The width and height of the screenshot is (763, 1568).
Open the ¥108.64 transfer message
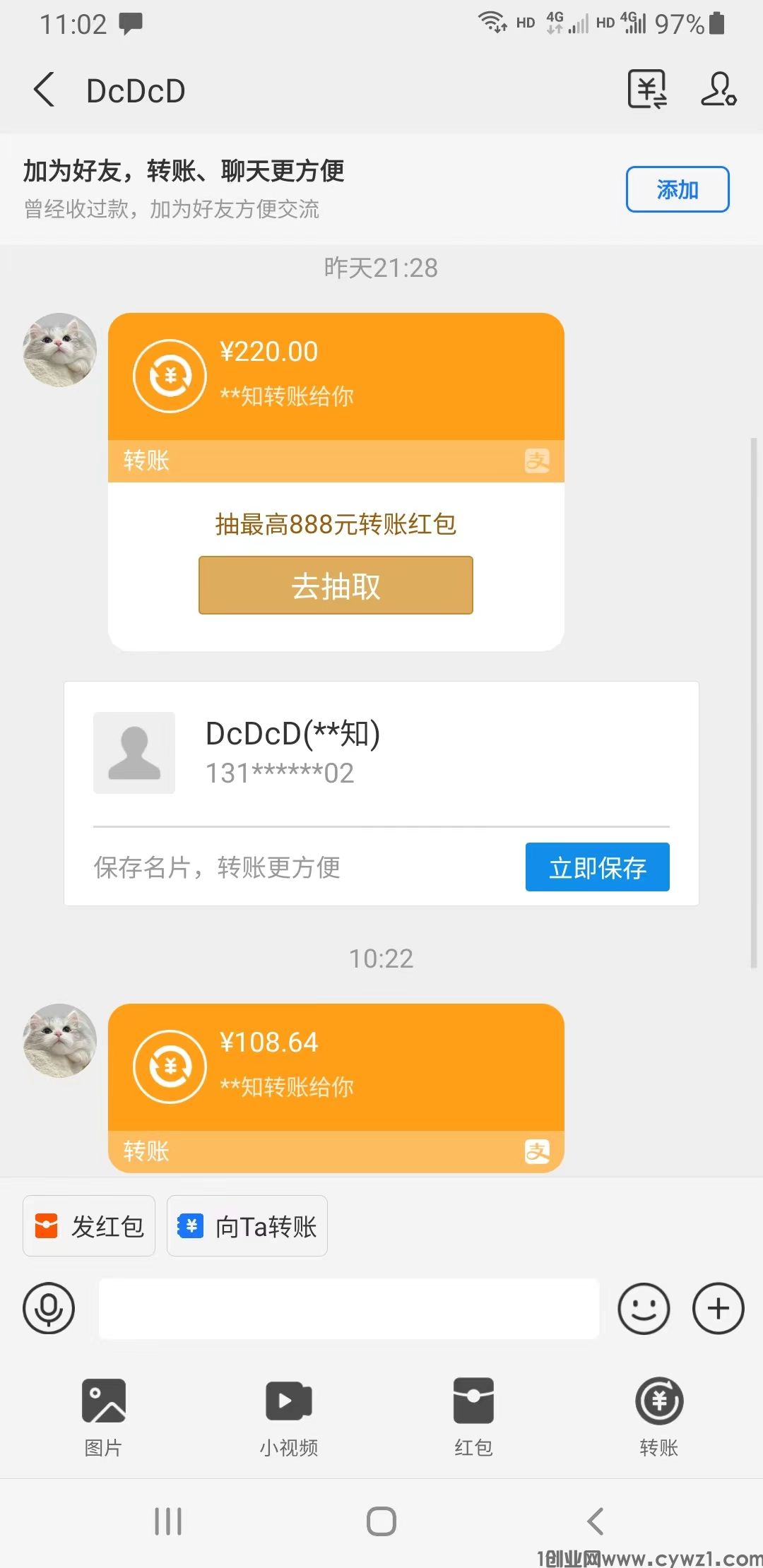336,1067
